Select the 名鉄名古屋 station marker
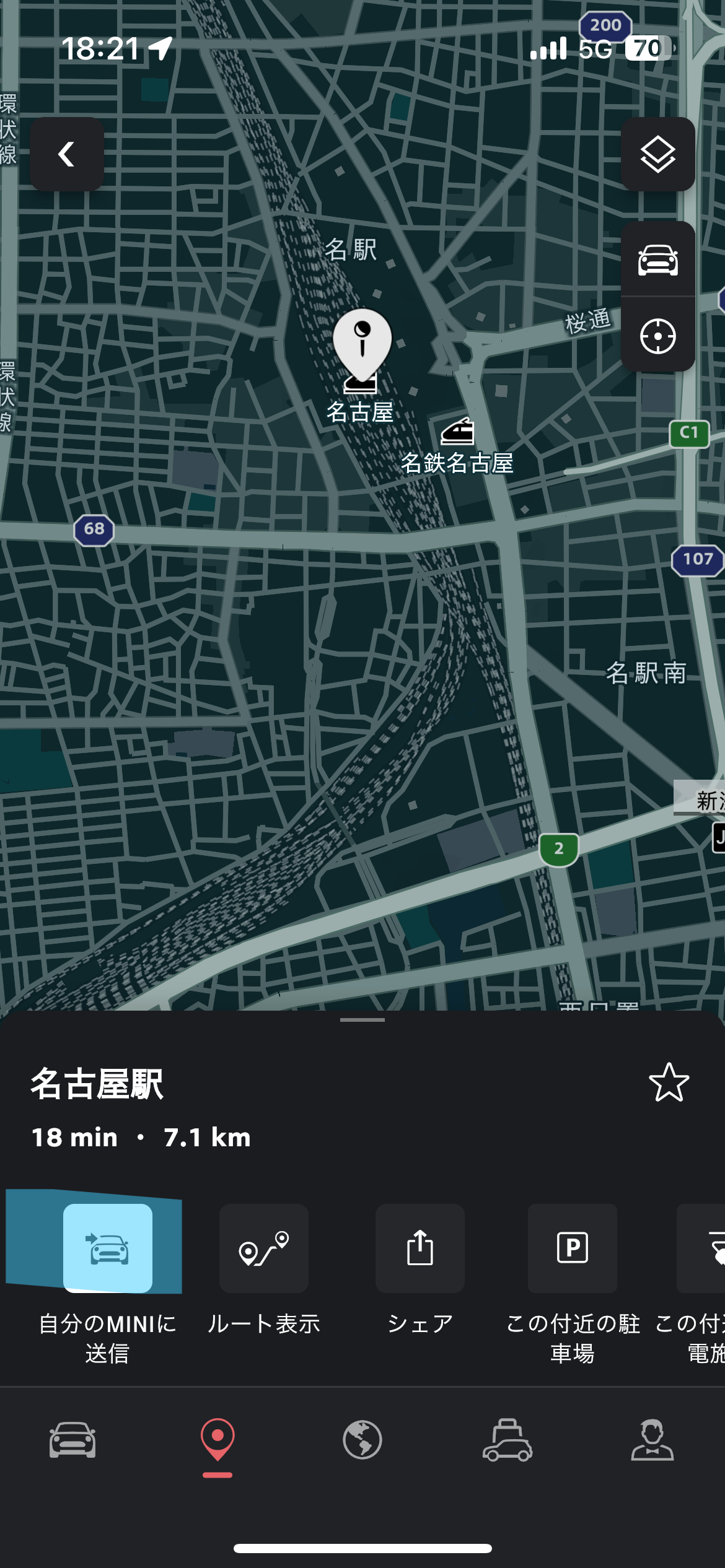 tap(457, 432)
